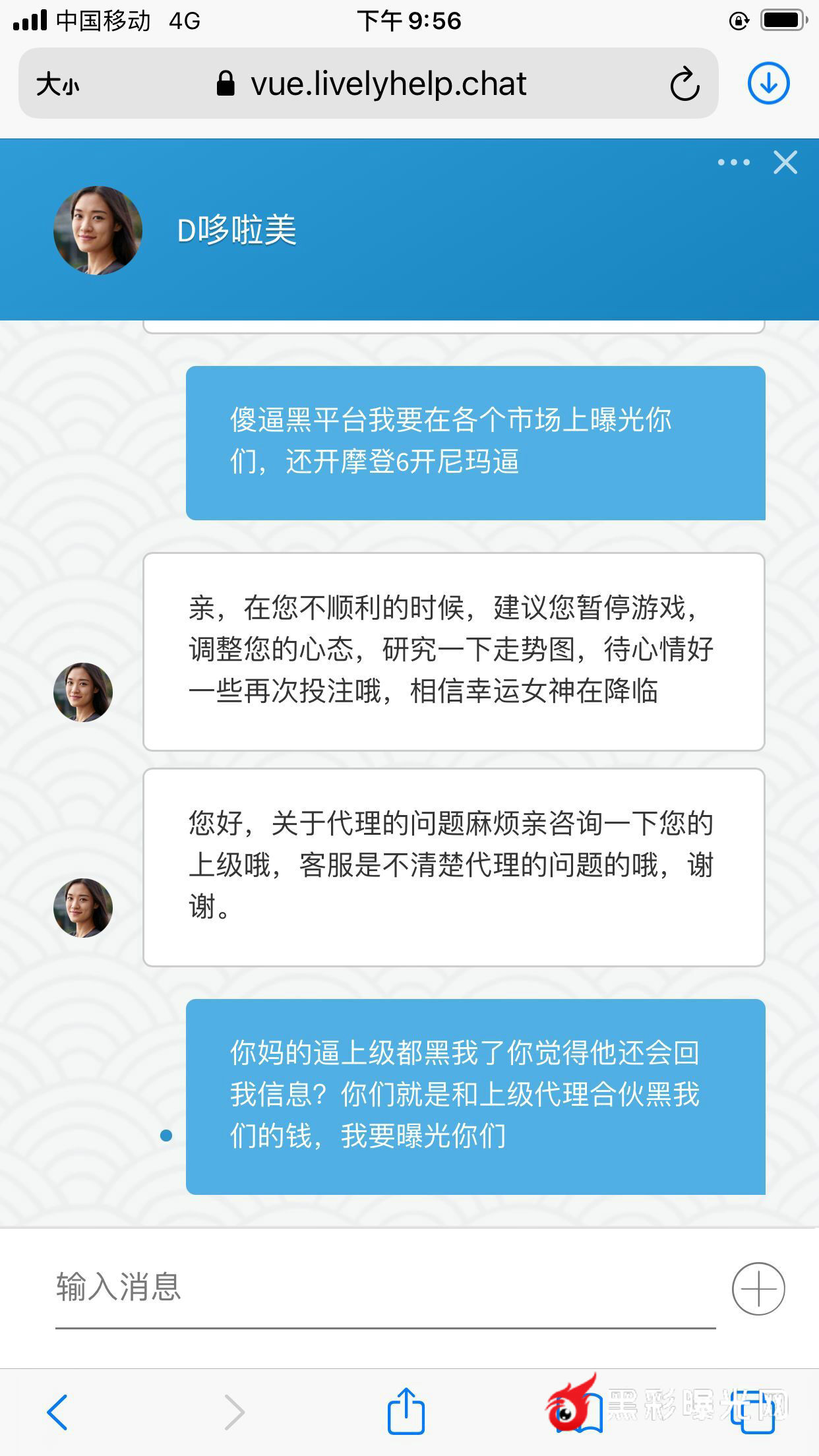819x1456 pixels.
Task: Tap the vue.livelyhelp.chat address bar
Action: click(388, 84)
